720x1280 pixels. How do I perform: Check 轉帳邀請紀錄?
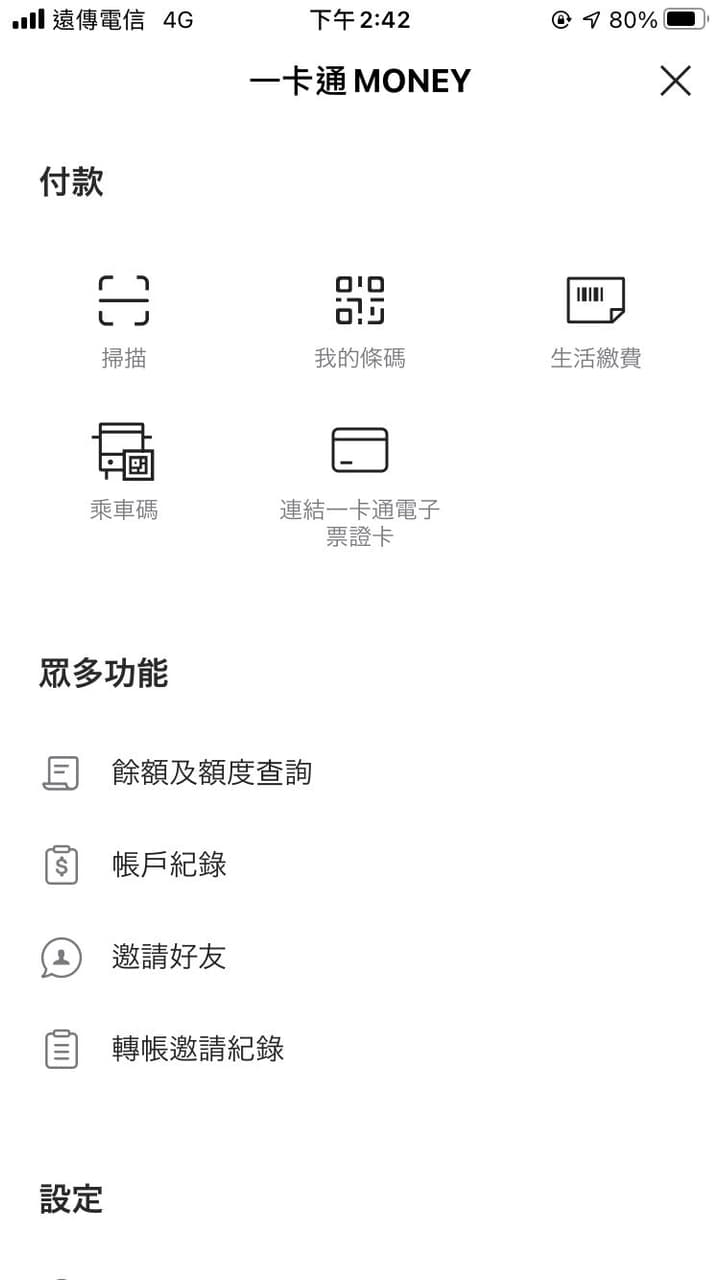(360, 1049)
